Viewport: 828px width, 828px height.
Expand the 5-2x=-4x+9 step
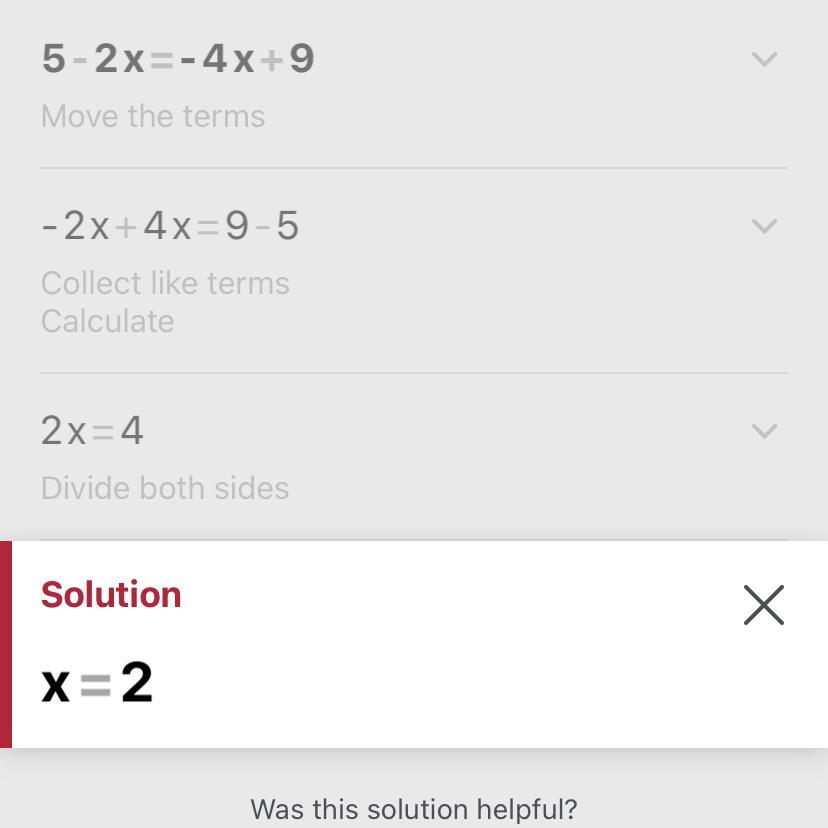point(764,60)
